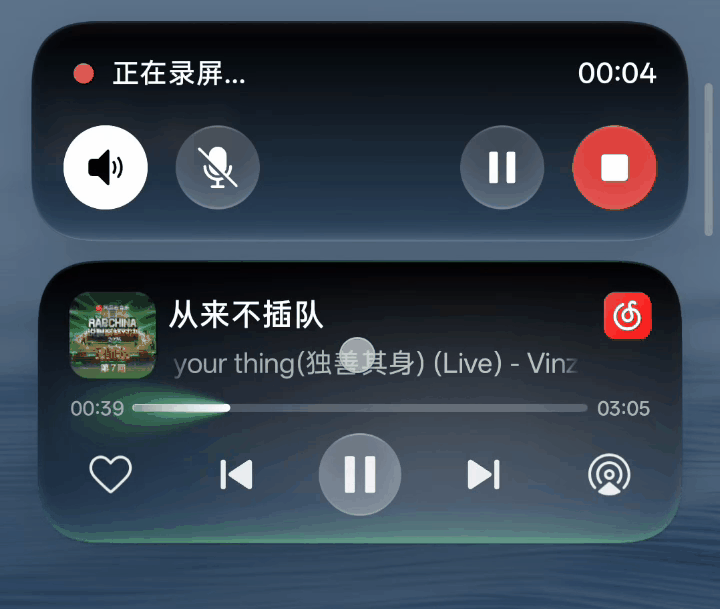Image resolution: width=720 pixels, height=609 pixels.
Task: Open the NetEase Cloud Music app icon
Action: 628,316
